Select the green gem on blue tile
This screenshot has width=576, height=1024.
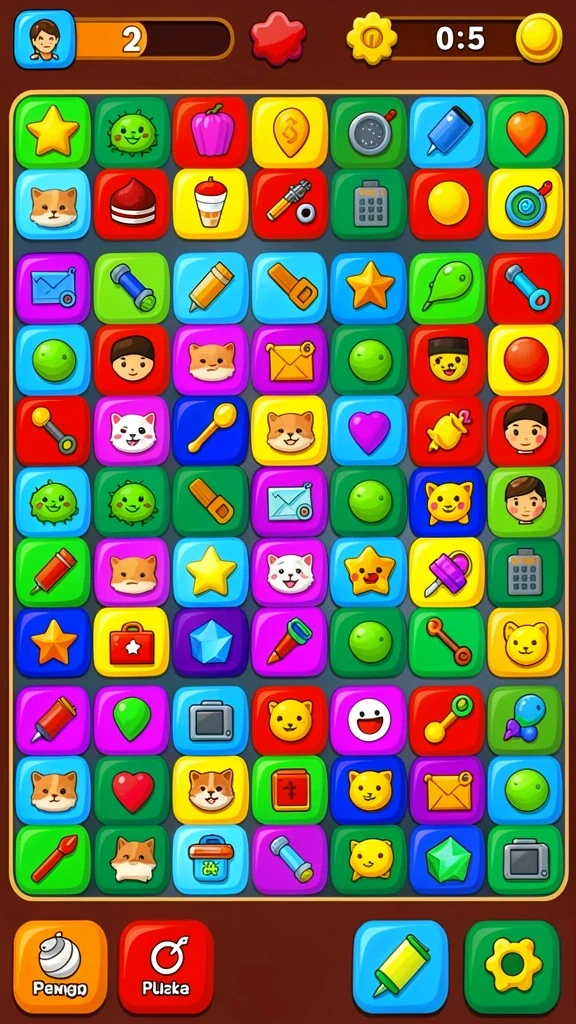[447, 859]
